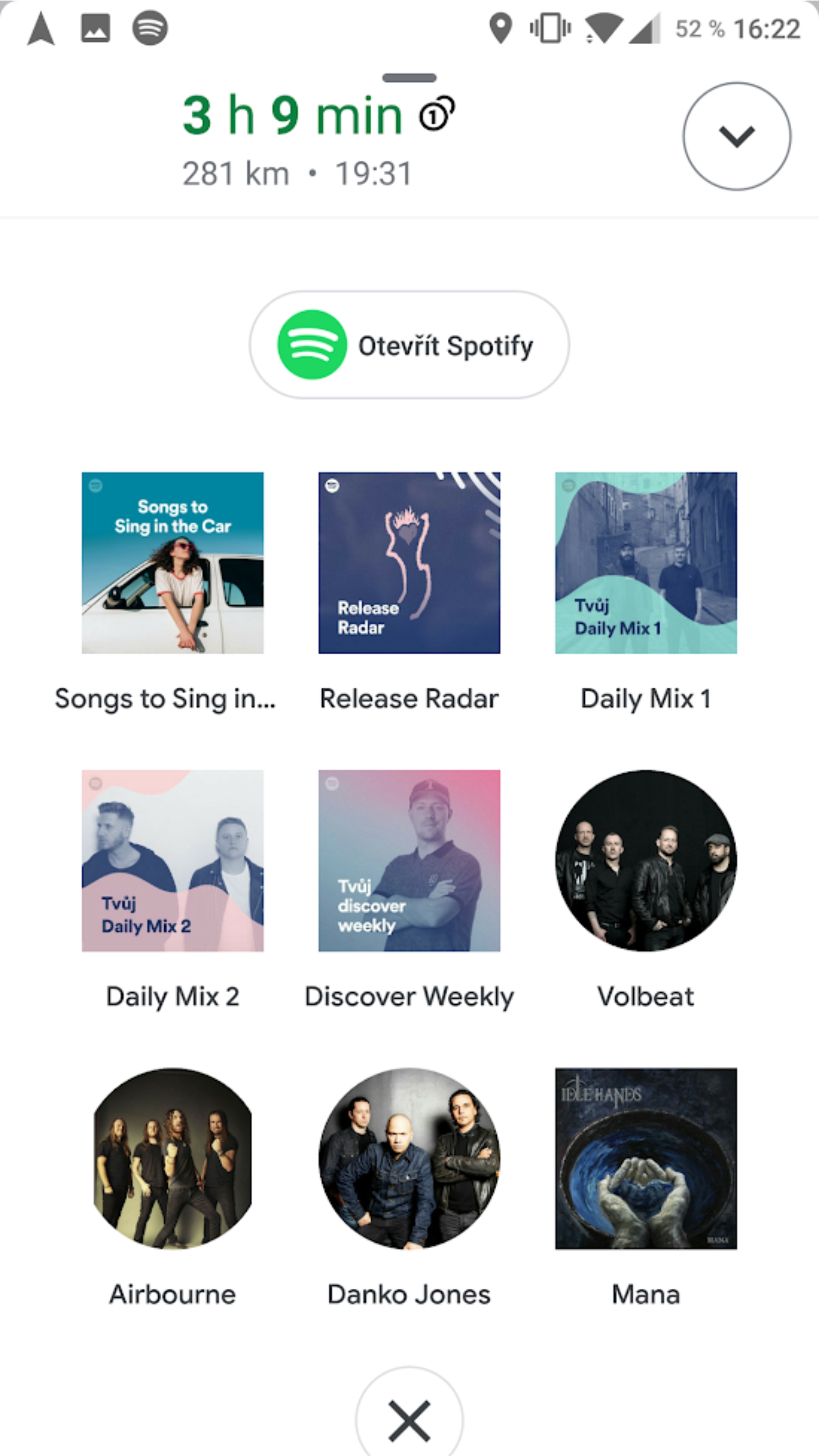
Task: Tap the Otevřít Spotify button
Action: 409,345
